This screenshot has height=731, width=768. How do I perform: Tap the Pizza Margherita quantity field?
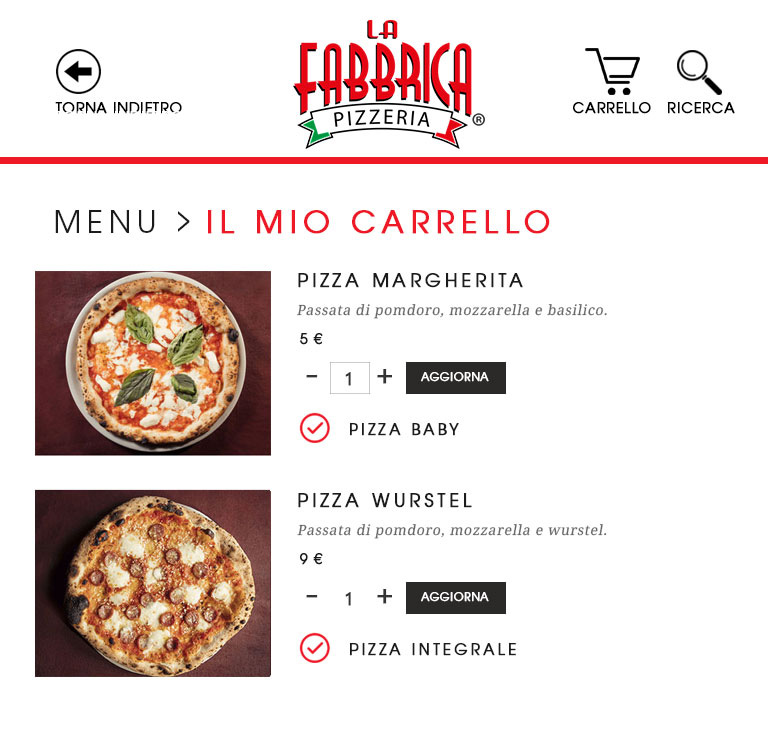click(349, 378)
